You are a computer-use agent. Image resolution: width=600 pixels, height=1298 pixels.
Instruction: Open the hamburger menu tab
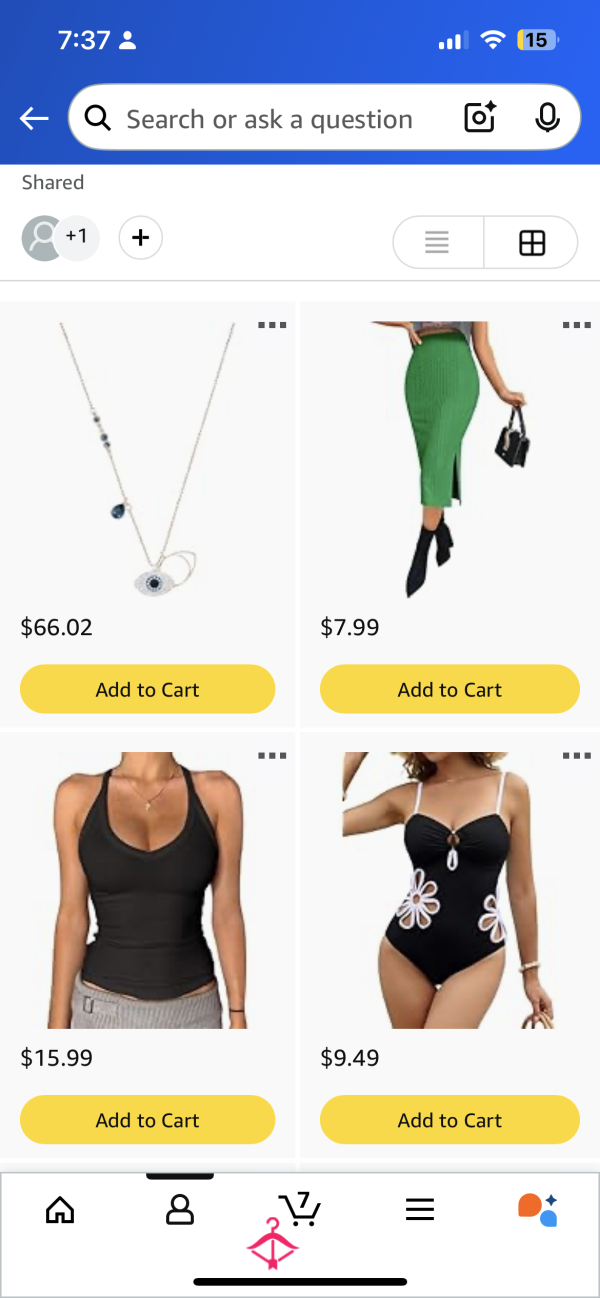(420, 1210)
